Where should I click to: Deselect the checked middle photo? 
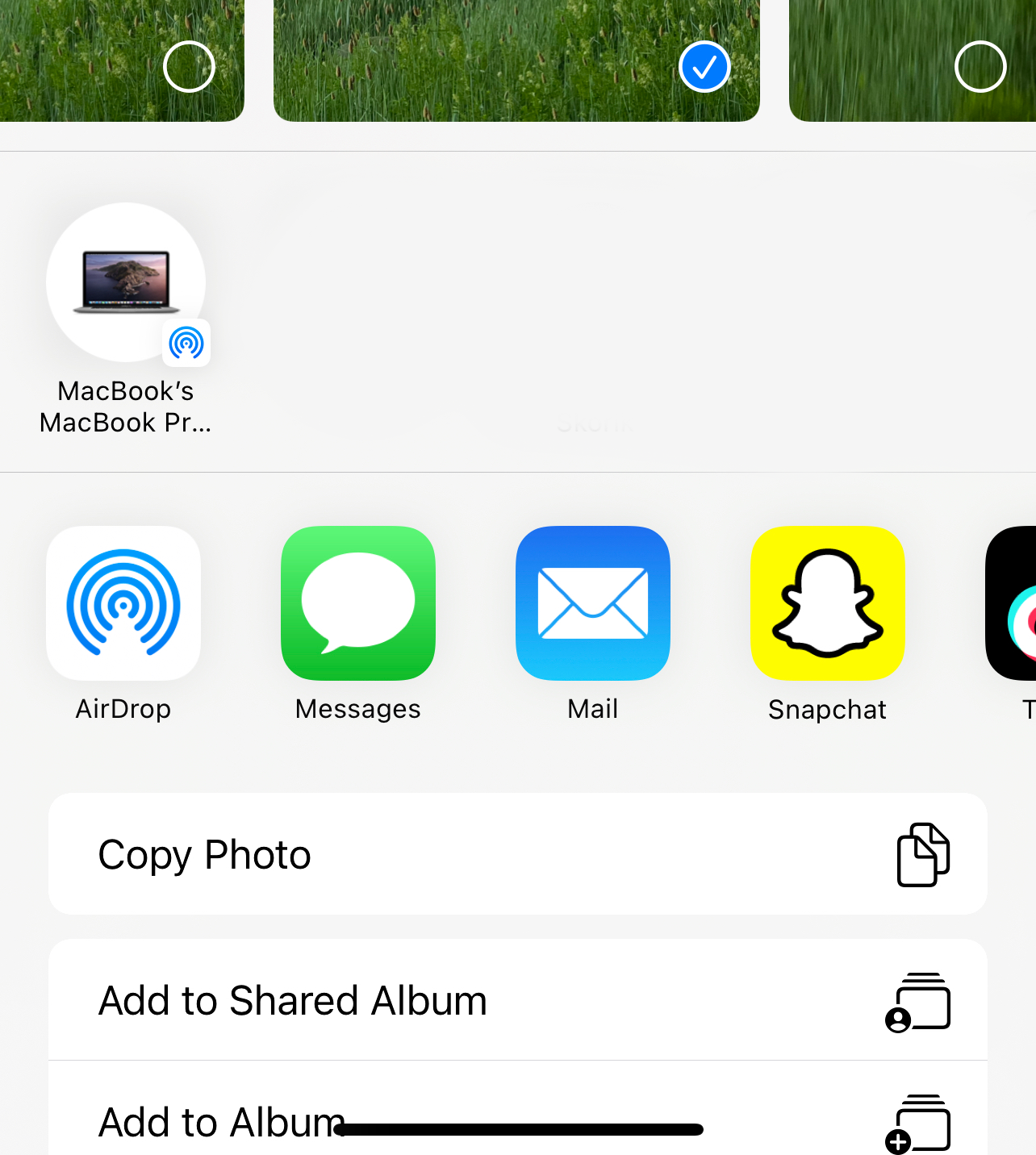(704, 67)
